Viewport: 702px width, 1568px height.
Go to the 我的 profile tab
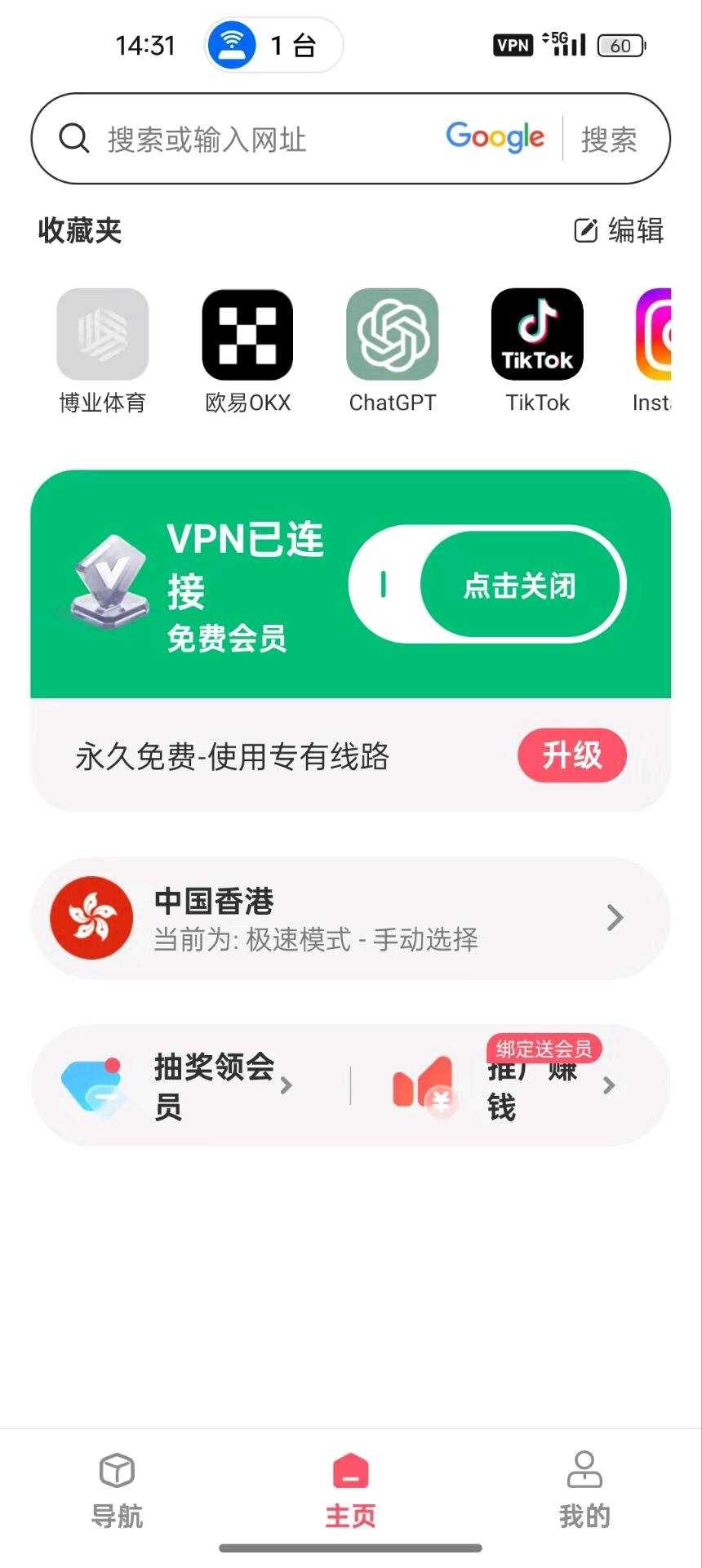[x=584, y=1491]
